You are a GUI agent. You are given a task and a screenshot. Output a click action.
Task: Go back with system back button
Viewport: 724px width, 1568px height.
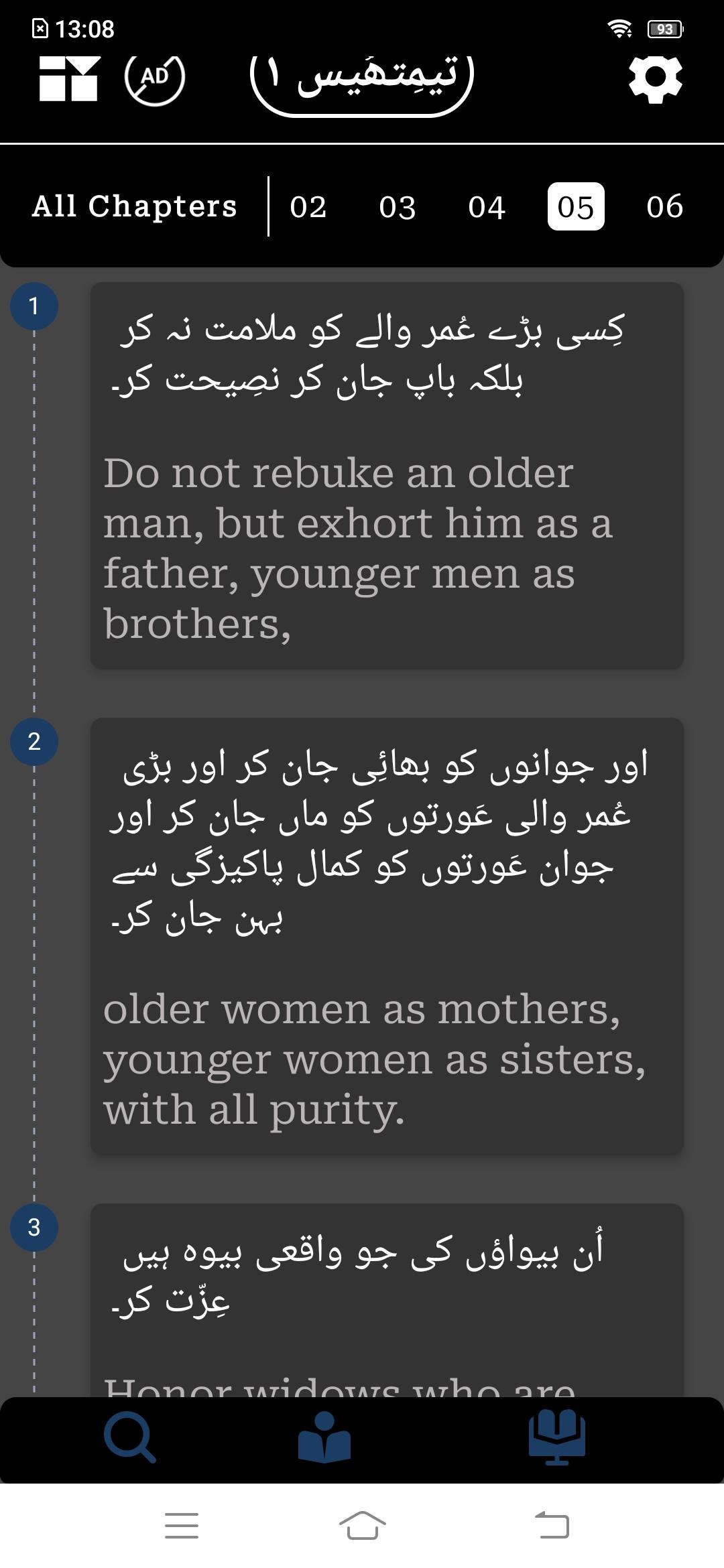pos(552,1525)
